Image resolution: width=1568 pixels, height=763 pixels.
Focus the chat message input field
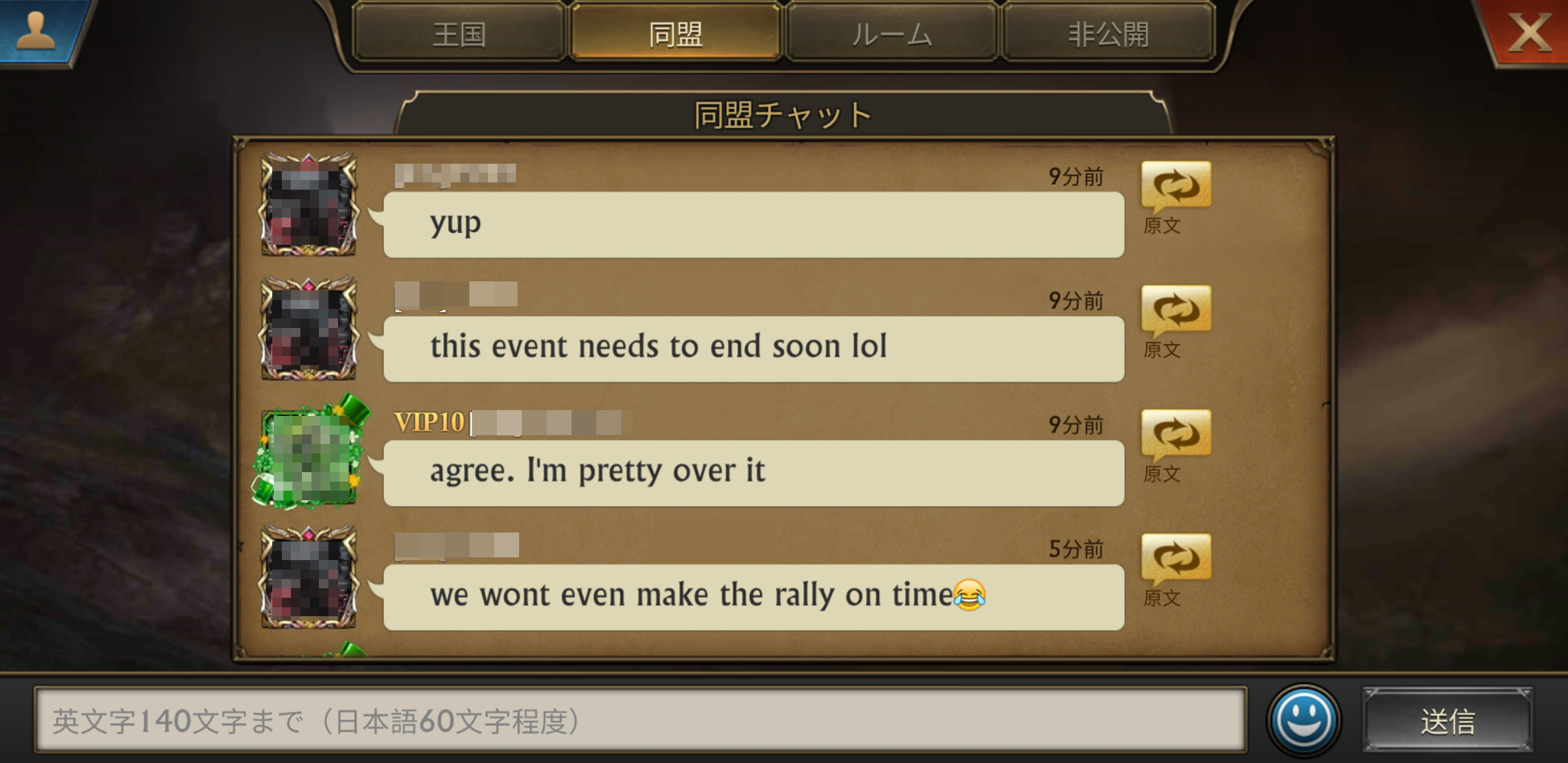pyautogui.click(x=640, y=721)
